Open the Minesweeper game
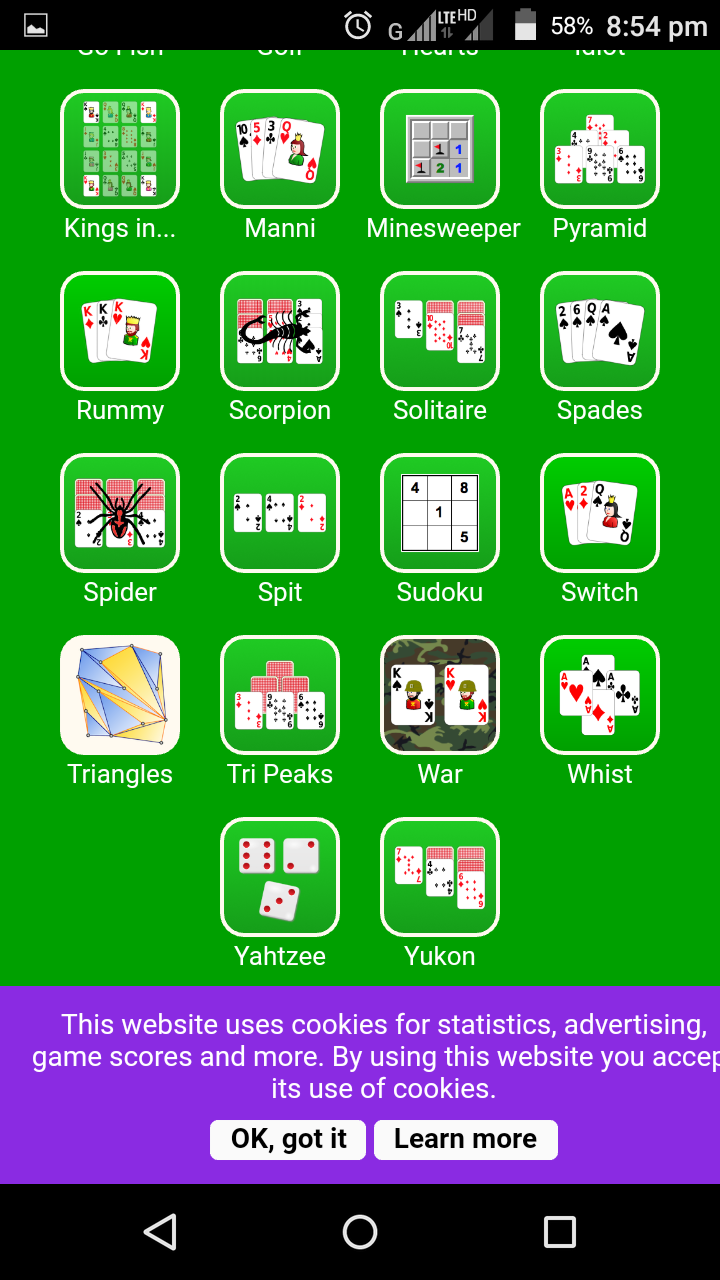Viewport: 720px width, 1280px height. (440, 148)
